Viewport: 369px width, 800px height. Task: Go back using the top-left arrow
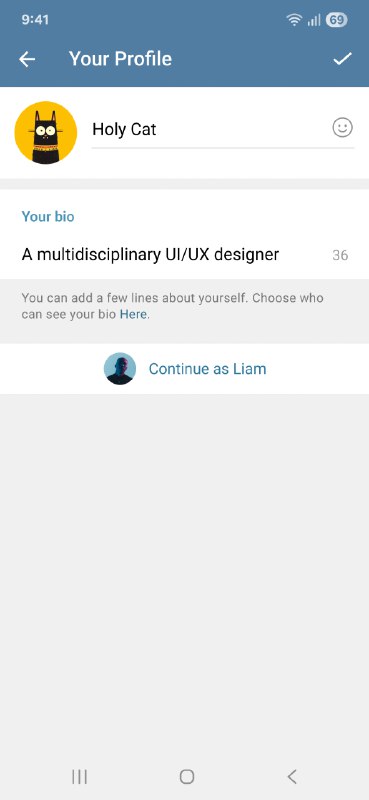click(27, 59)
